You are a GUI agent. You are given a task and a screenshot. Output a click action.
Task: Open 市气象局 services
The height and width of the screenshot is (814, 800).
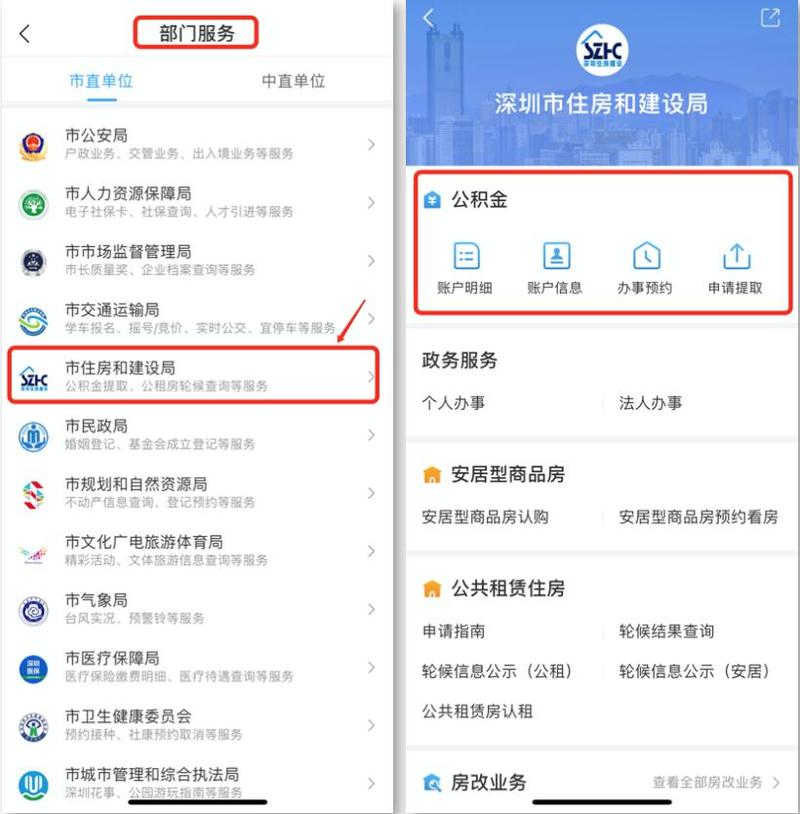pos(195,608)
